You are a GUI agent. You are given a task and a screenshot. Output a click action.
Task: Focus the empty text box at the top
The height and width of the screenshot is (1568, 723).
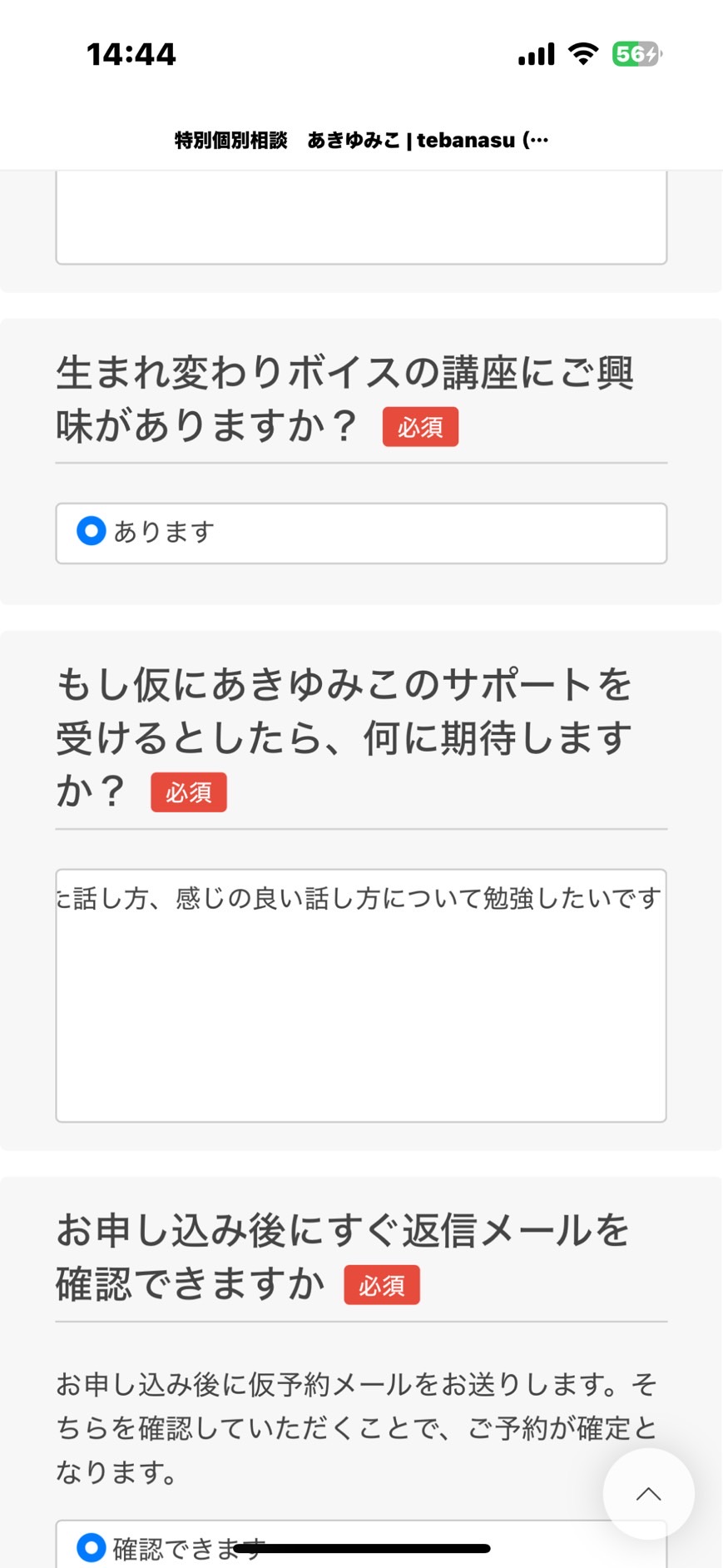pyautogui.click(x=361, y=218)
